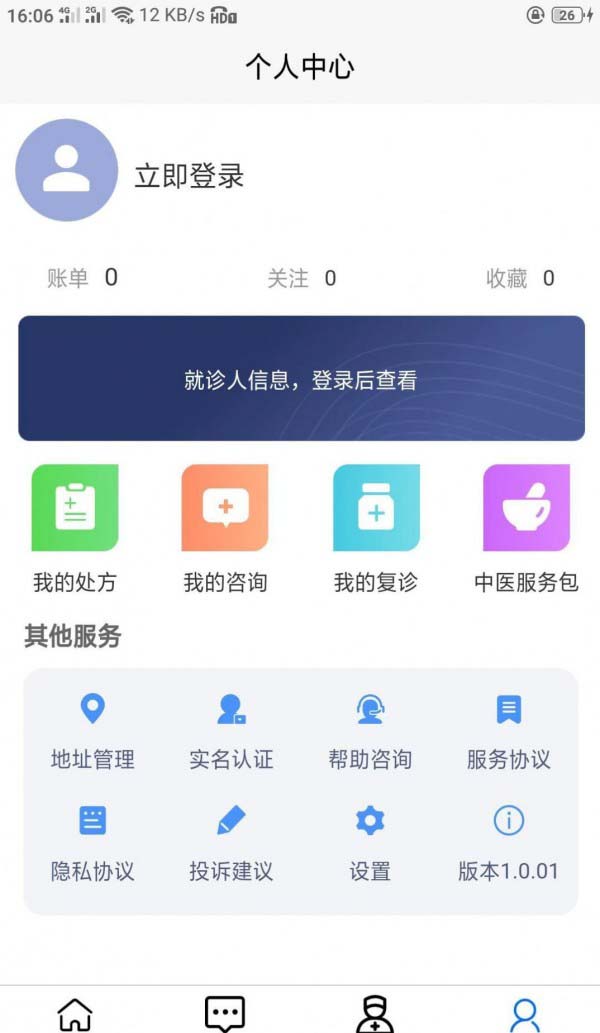600x1033 pixels.
Task: View the 隐私协议 privacy agreement
Action: click(x=93, y=845)
